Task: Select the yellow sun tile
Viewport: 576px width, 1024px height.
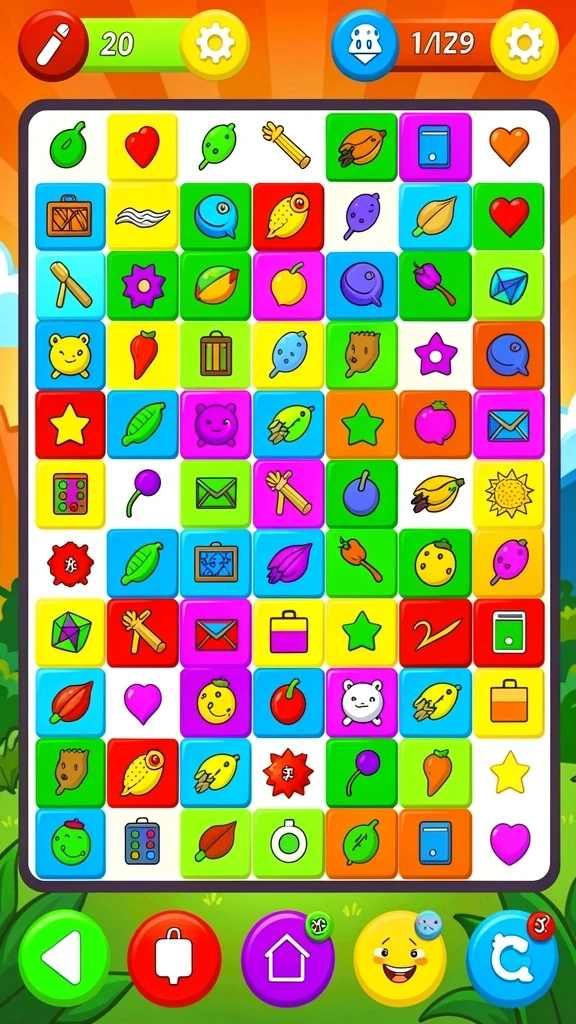Action: 509,494
